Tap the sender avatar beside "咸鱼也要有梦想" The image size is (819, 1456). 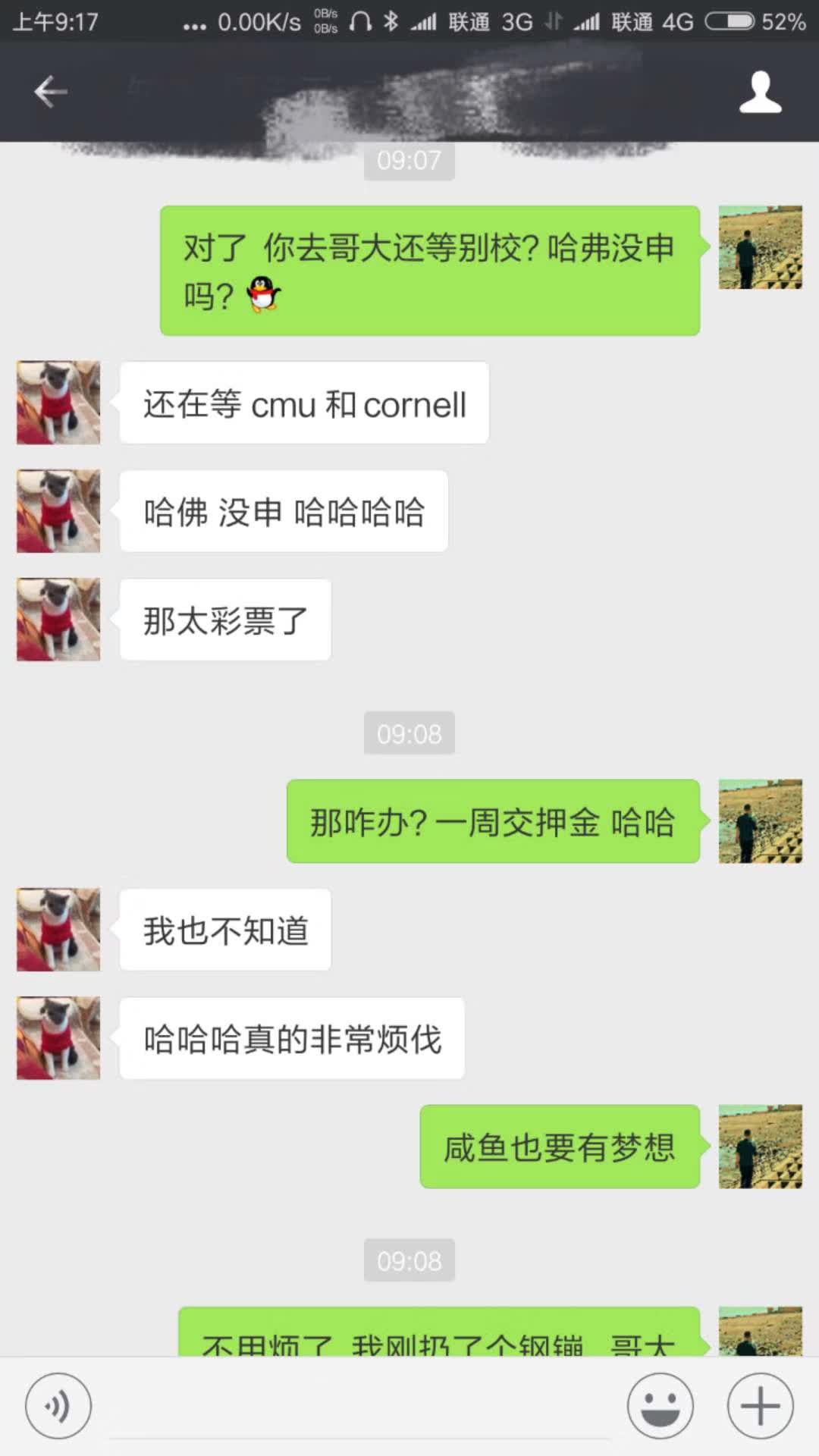pos(760,1146)
